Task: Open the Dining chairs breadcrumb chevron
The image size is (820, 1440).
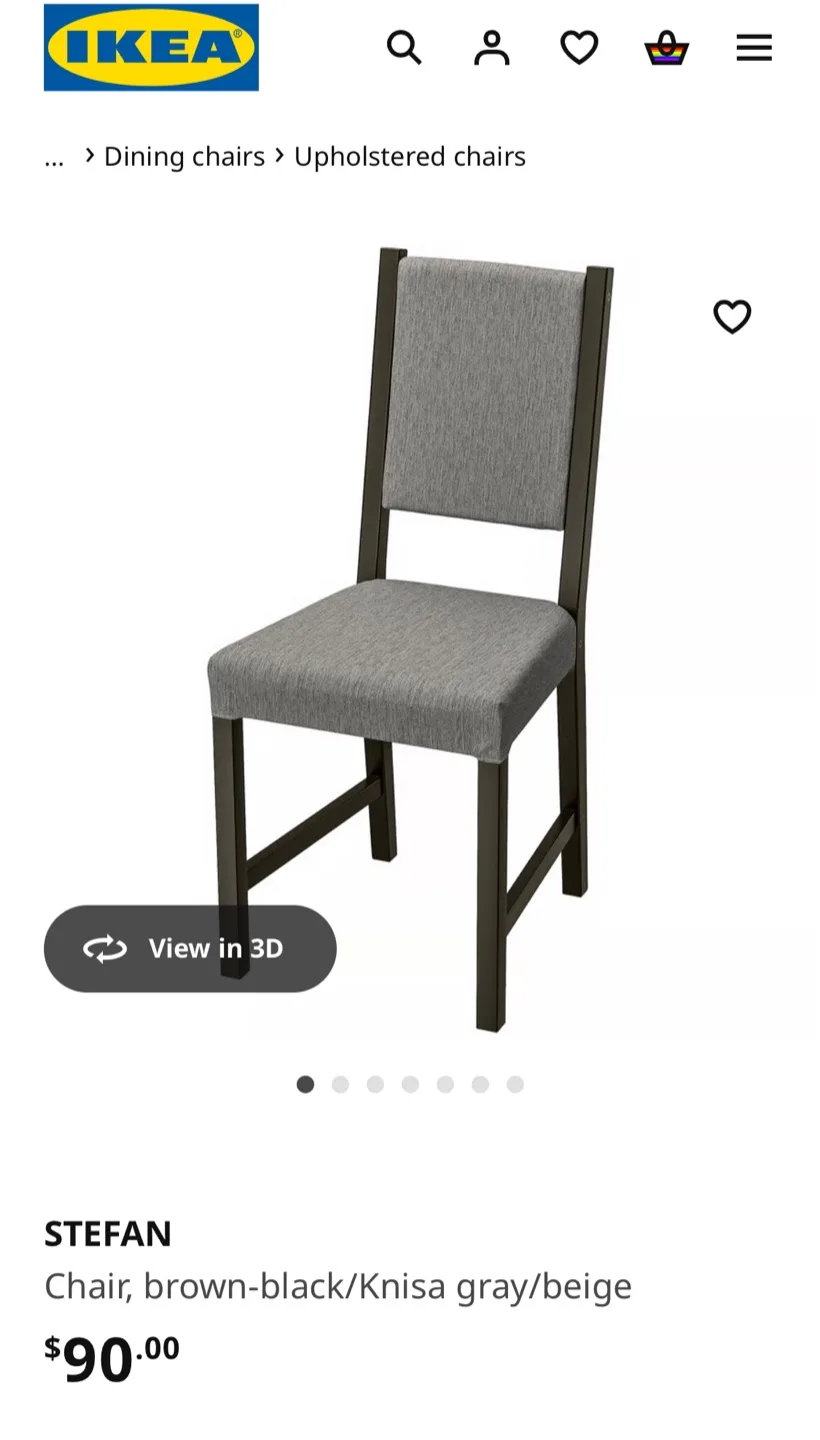Action: [x=88, y=156]
